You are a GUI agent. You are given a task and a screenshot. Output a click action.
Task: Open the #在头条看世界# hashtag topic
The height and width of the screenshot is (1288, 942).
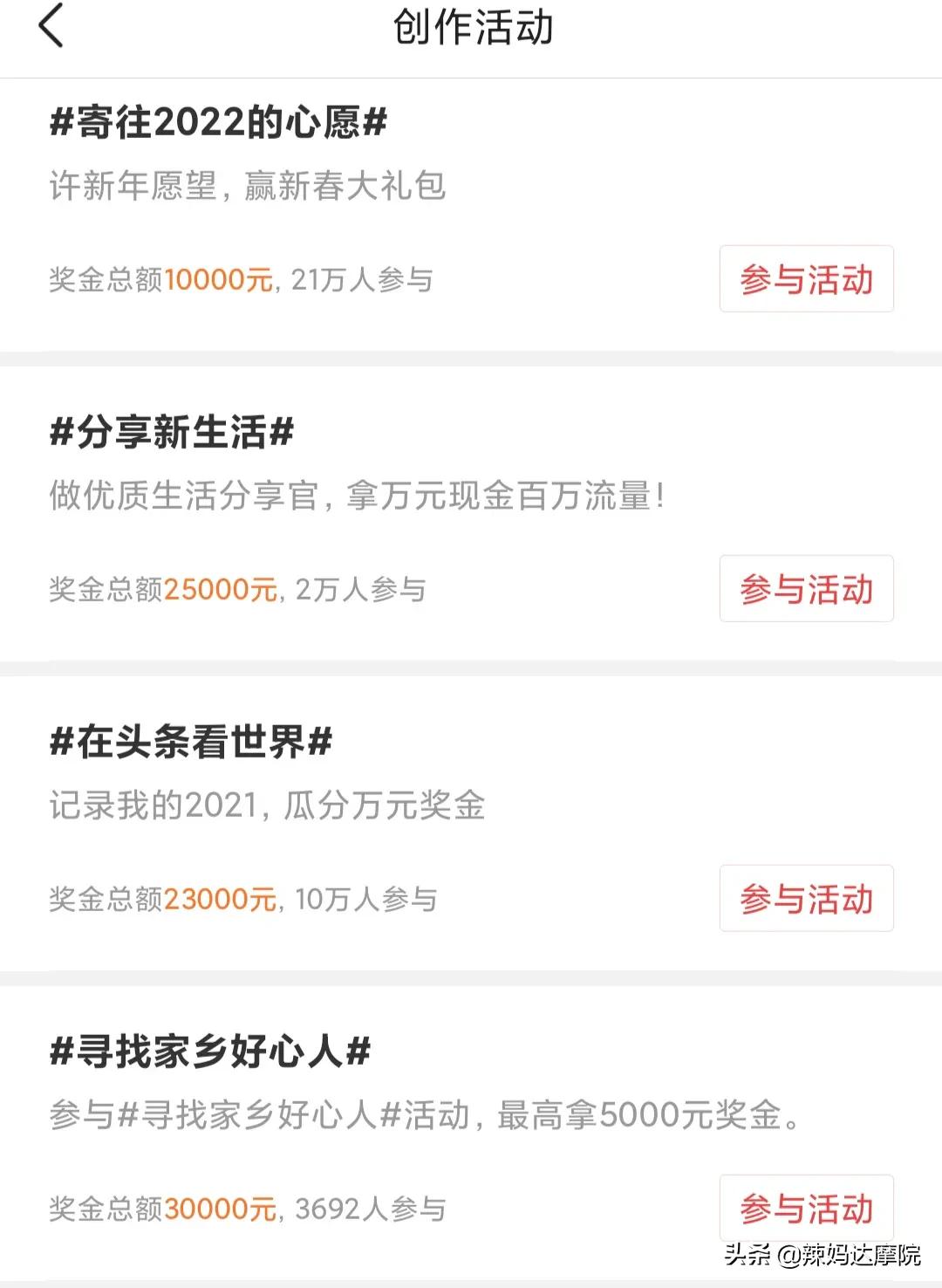[x=190, y=741]
